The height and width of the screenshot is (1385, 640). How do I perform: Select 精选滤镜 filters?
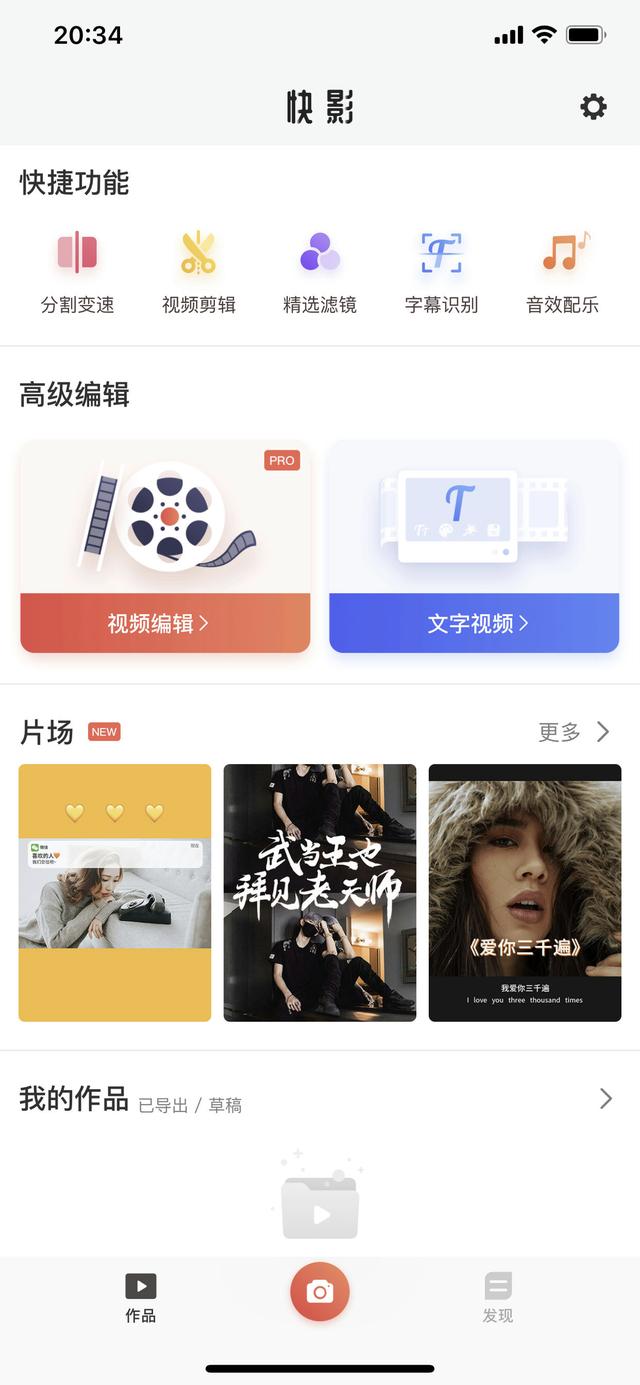pos(320,272)
